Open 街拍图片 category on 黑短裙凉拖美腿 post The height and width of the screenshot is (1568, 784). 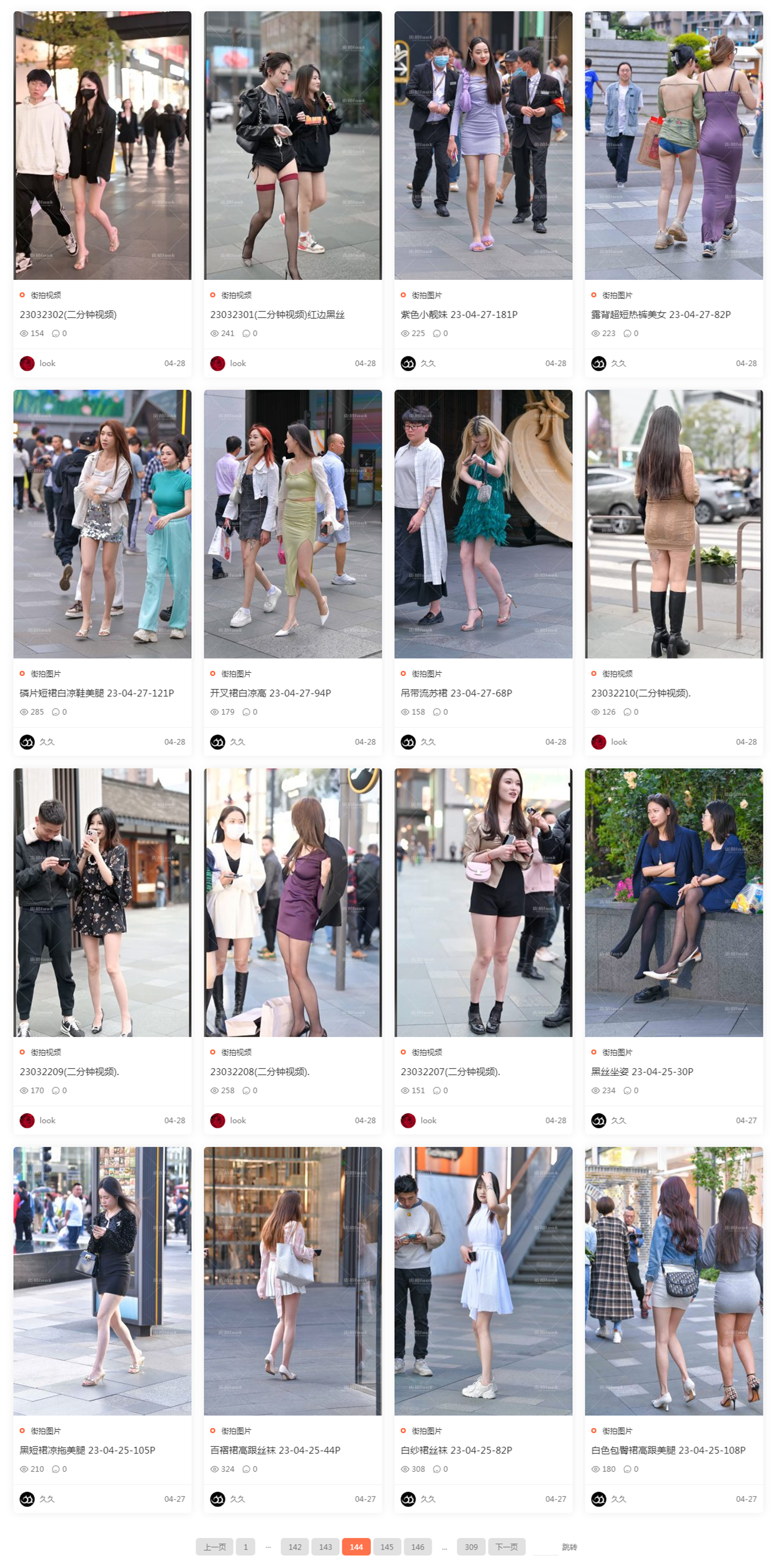(x=46, y=1431)
